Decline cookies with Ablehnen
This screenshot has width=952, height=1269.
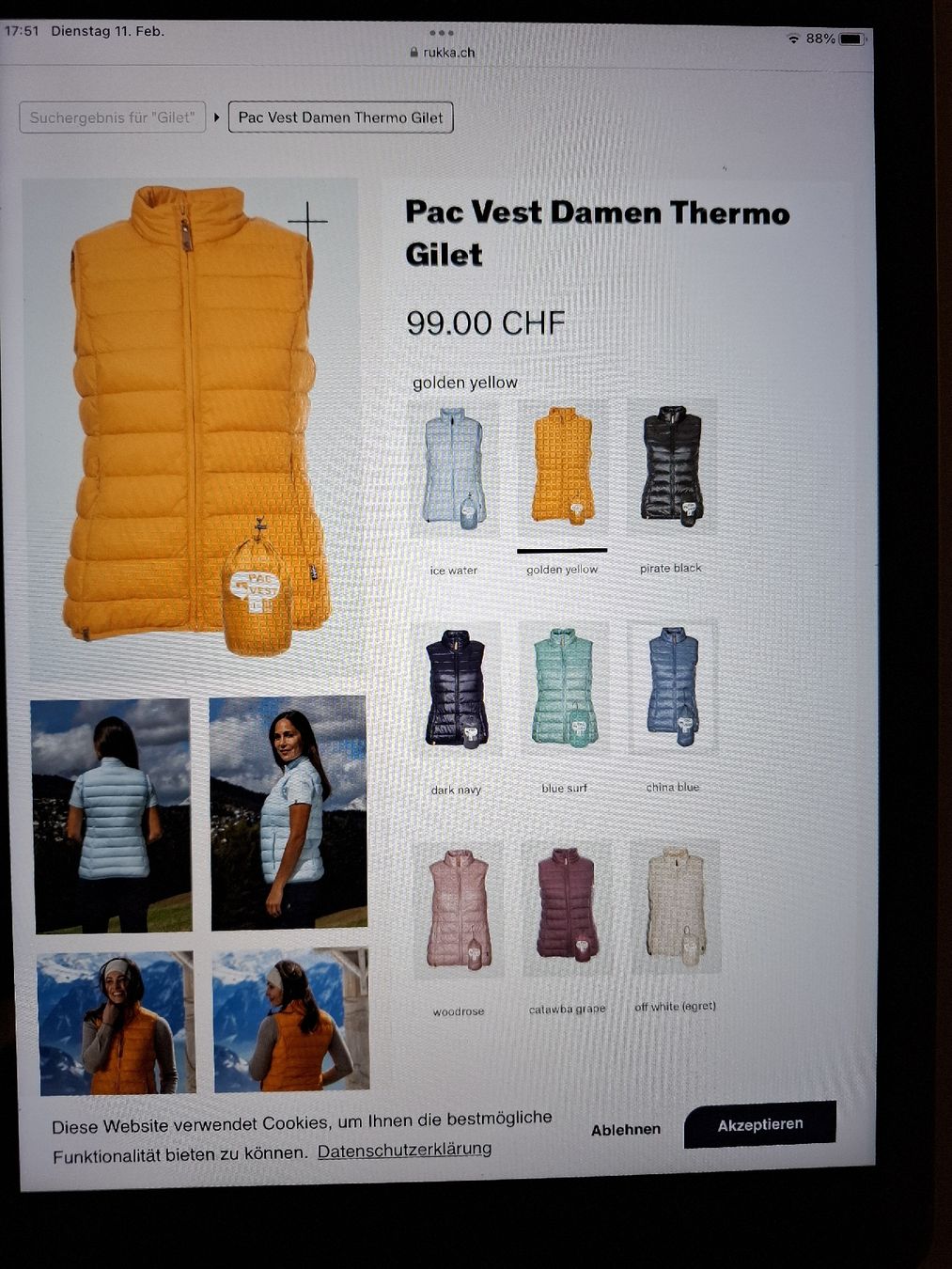[x=625, y=1130]
